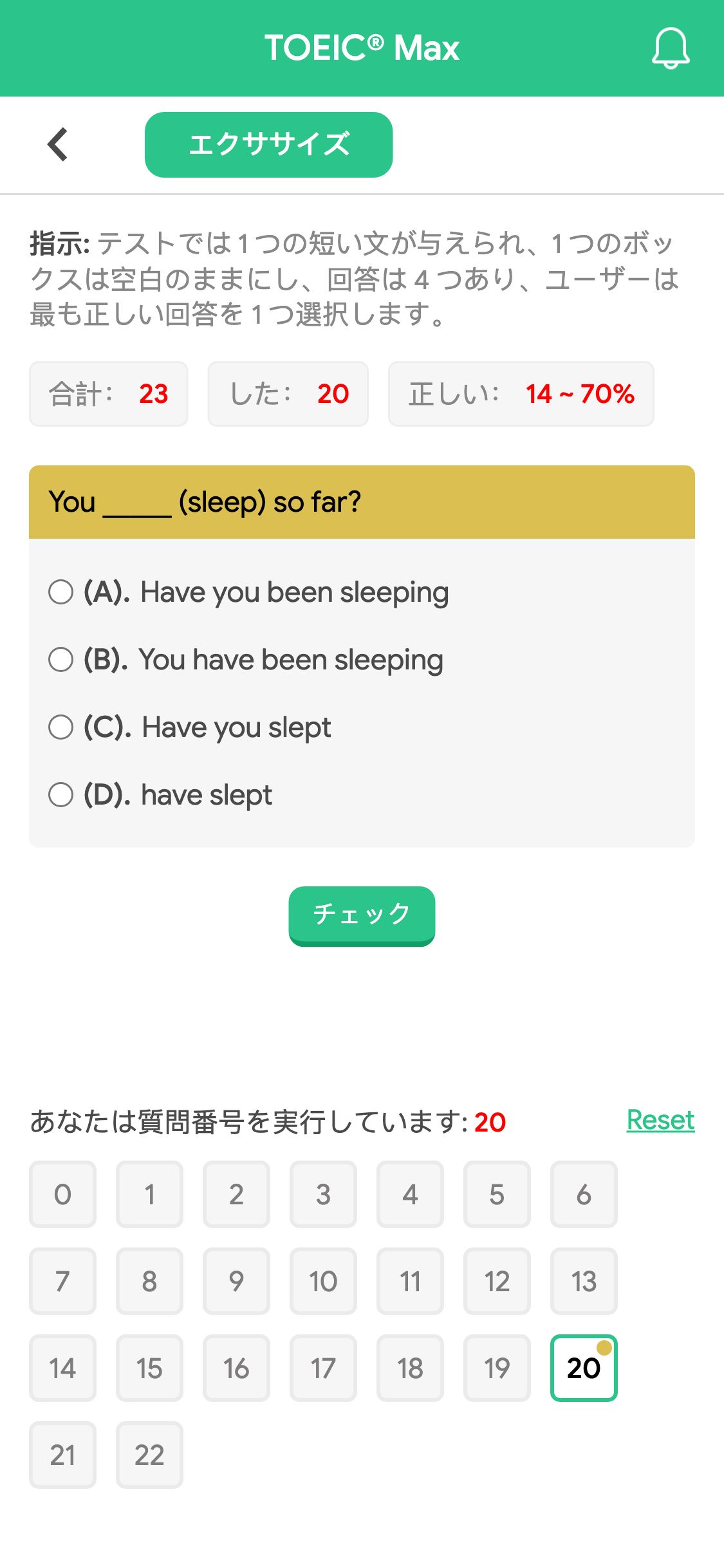This screenshot has height=1568, width=724.
Task: Choose answer D, have slept
Action: [160, 794]
